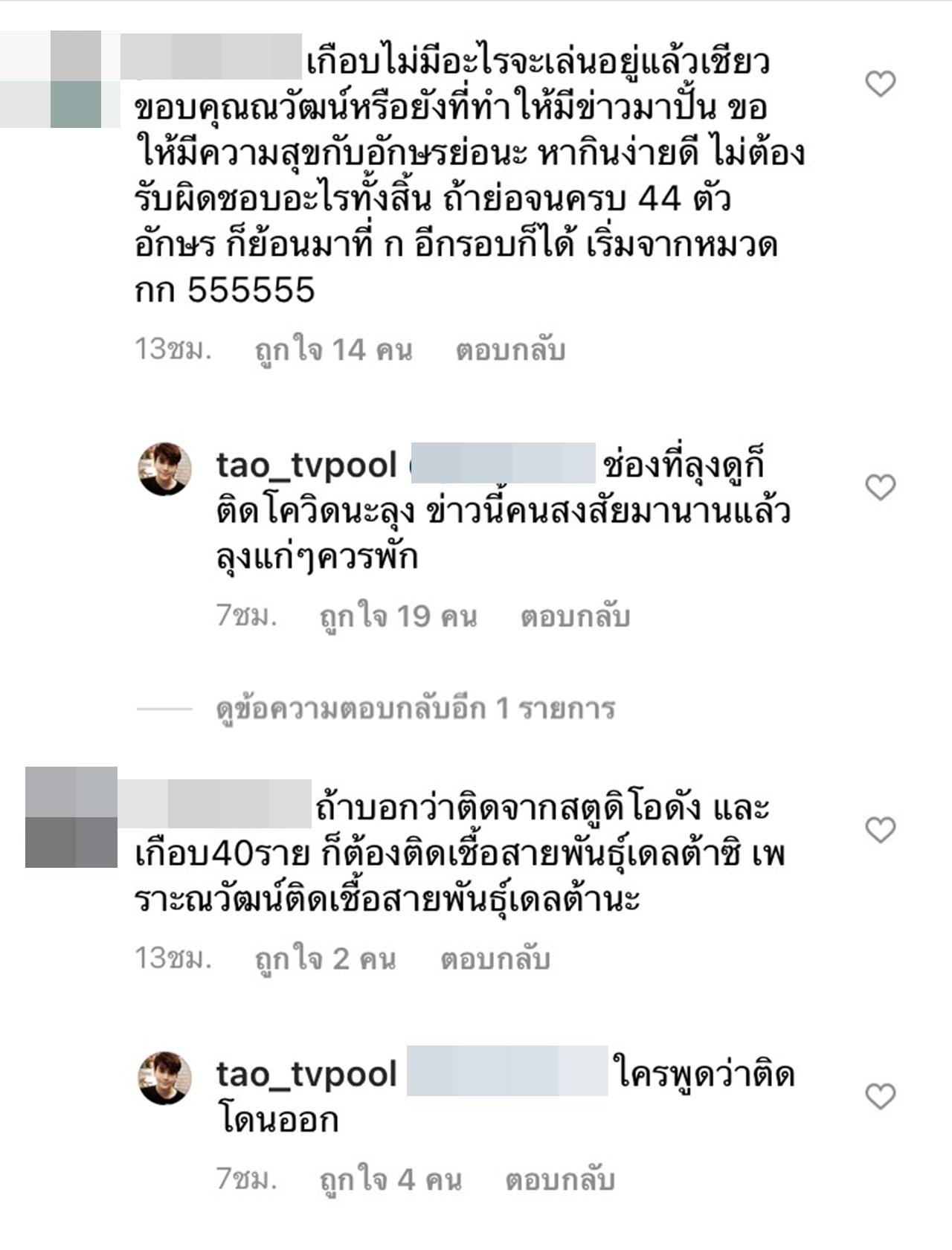Like tao_tvpool's reply mentioning โควิด
The width and height of the screenshot is (952, 1250).
880,488
